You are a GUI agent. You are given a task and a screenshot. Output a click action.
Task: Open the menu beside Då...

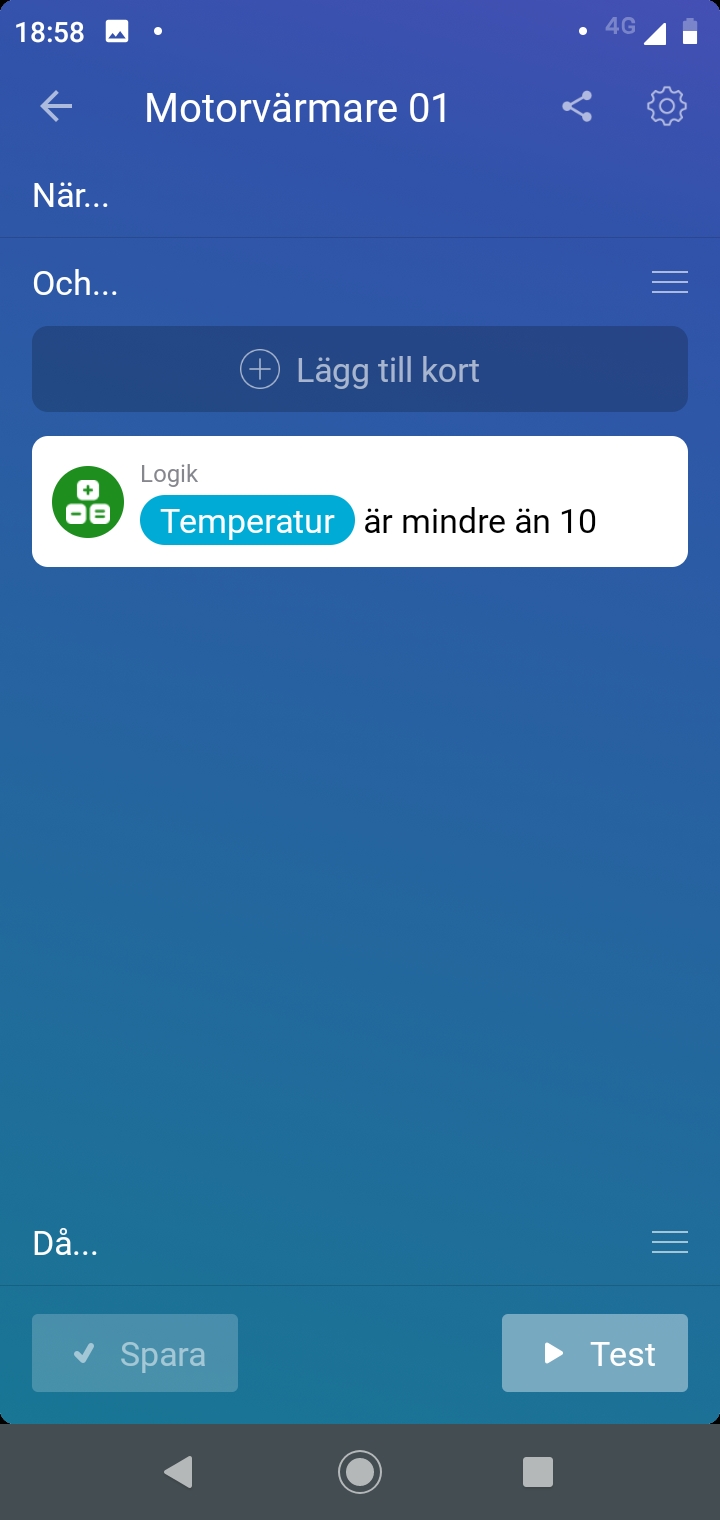669,1242
